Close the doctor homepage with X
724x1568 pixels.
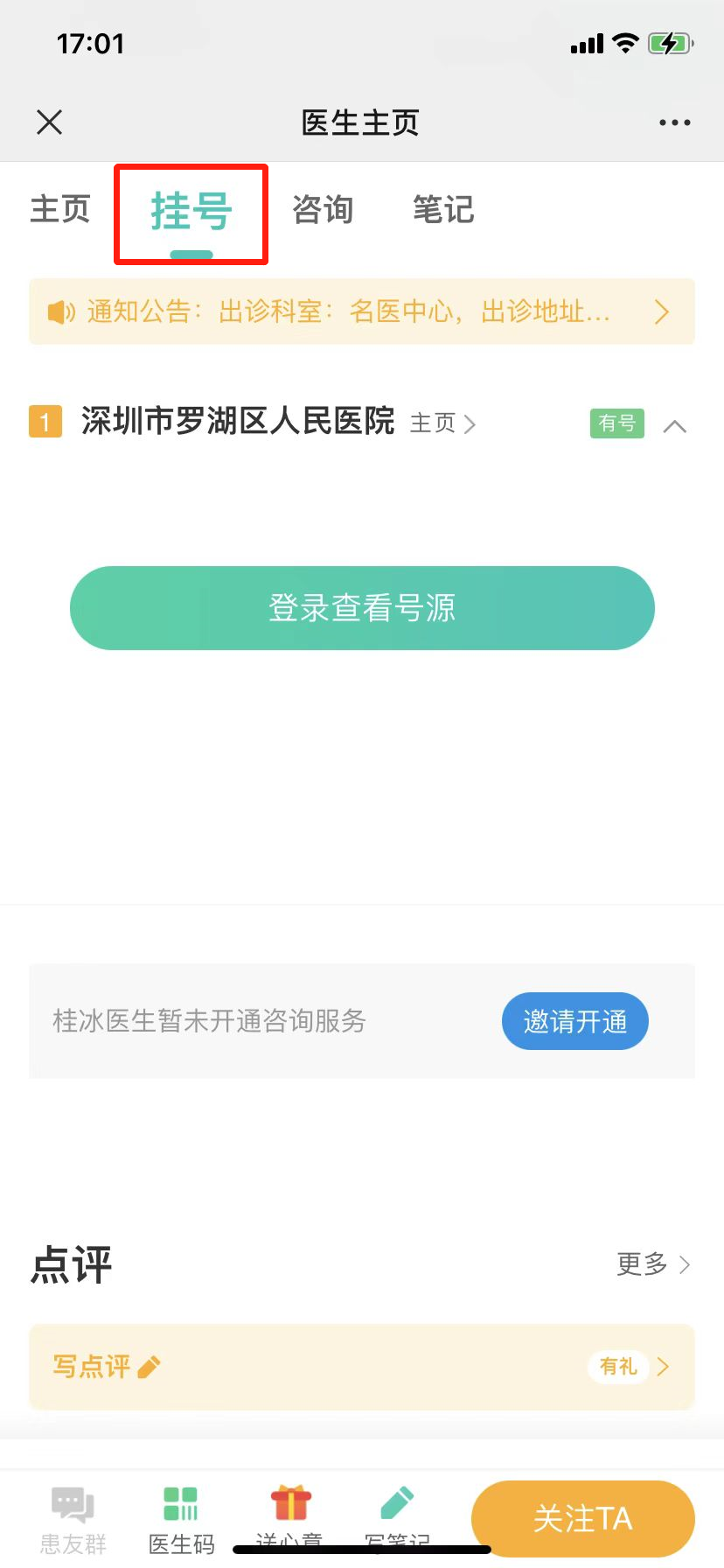pos(50,122)
